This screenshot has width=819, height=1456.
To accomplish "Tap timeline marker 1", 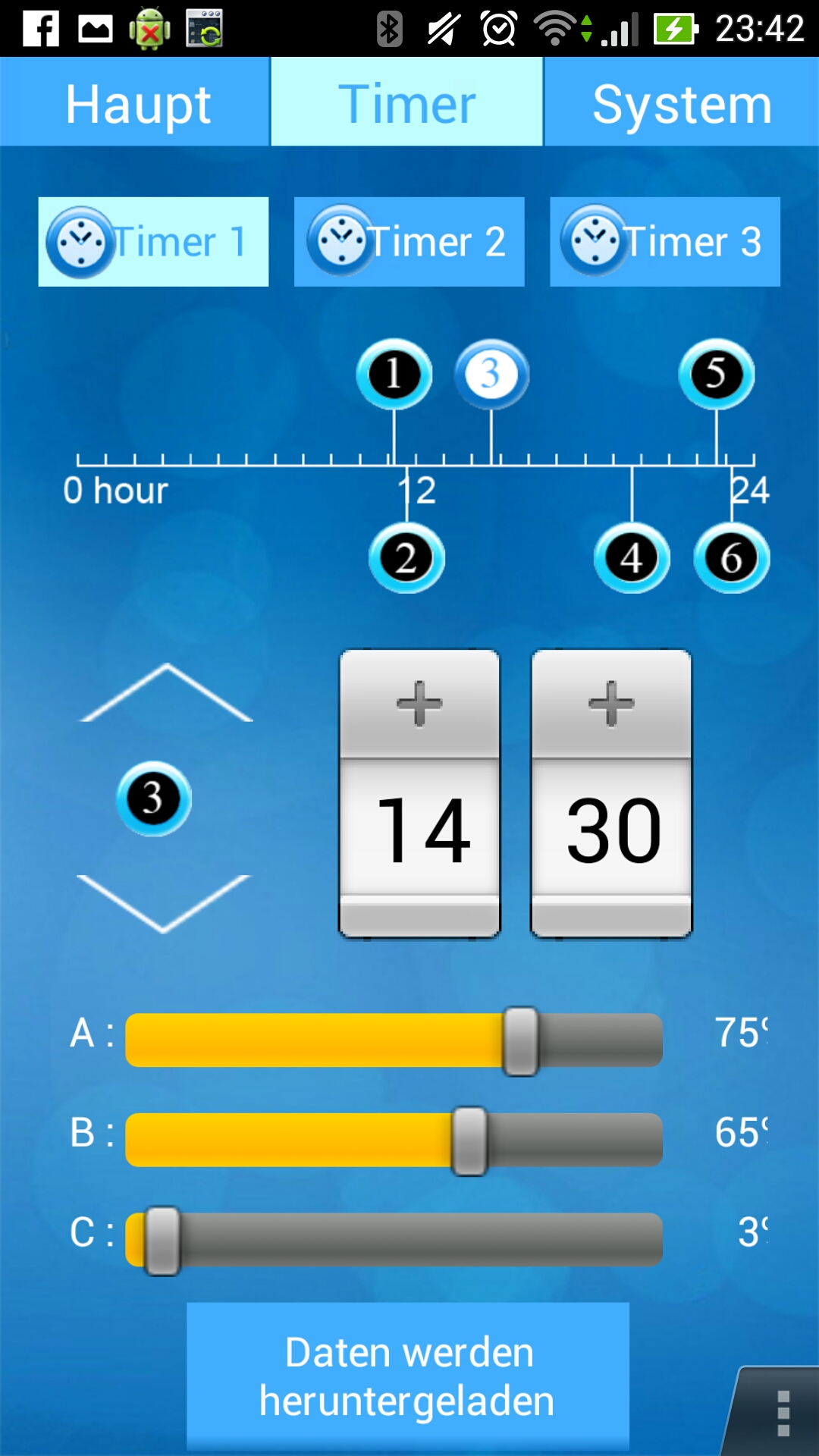I will [394, 374].
